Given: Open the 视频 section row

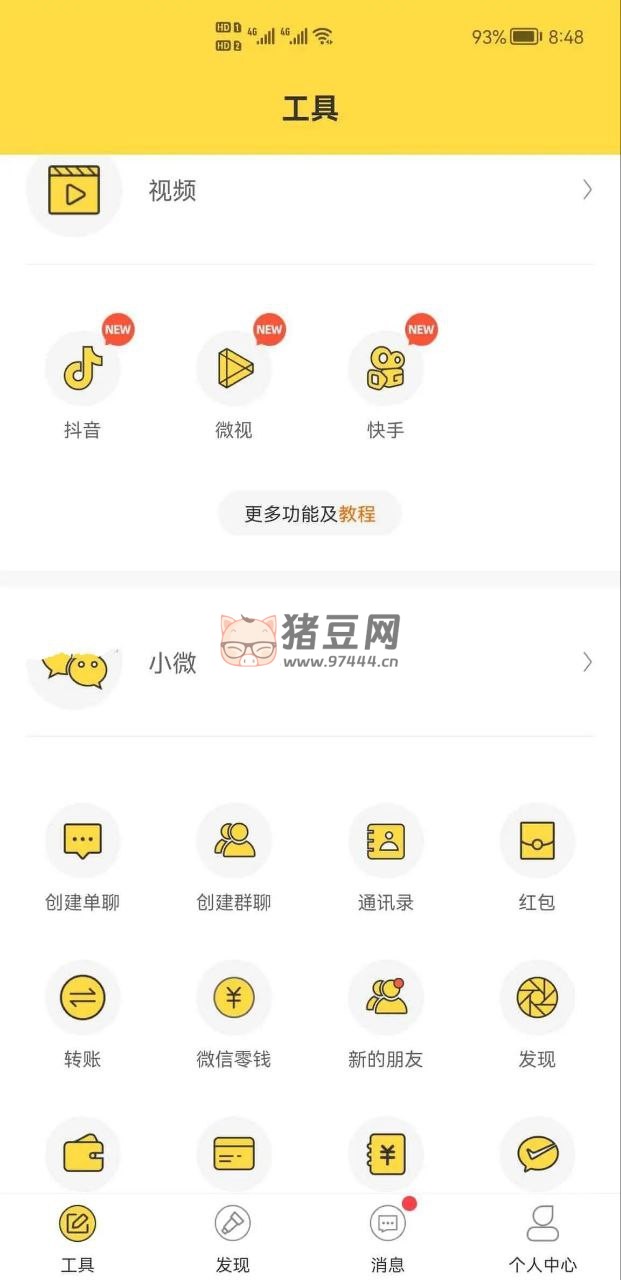Looking at the screenshot, I should pyautogui.click(x=310, y=191).
